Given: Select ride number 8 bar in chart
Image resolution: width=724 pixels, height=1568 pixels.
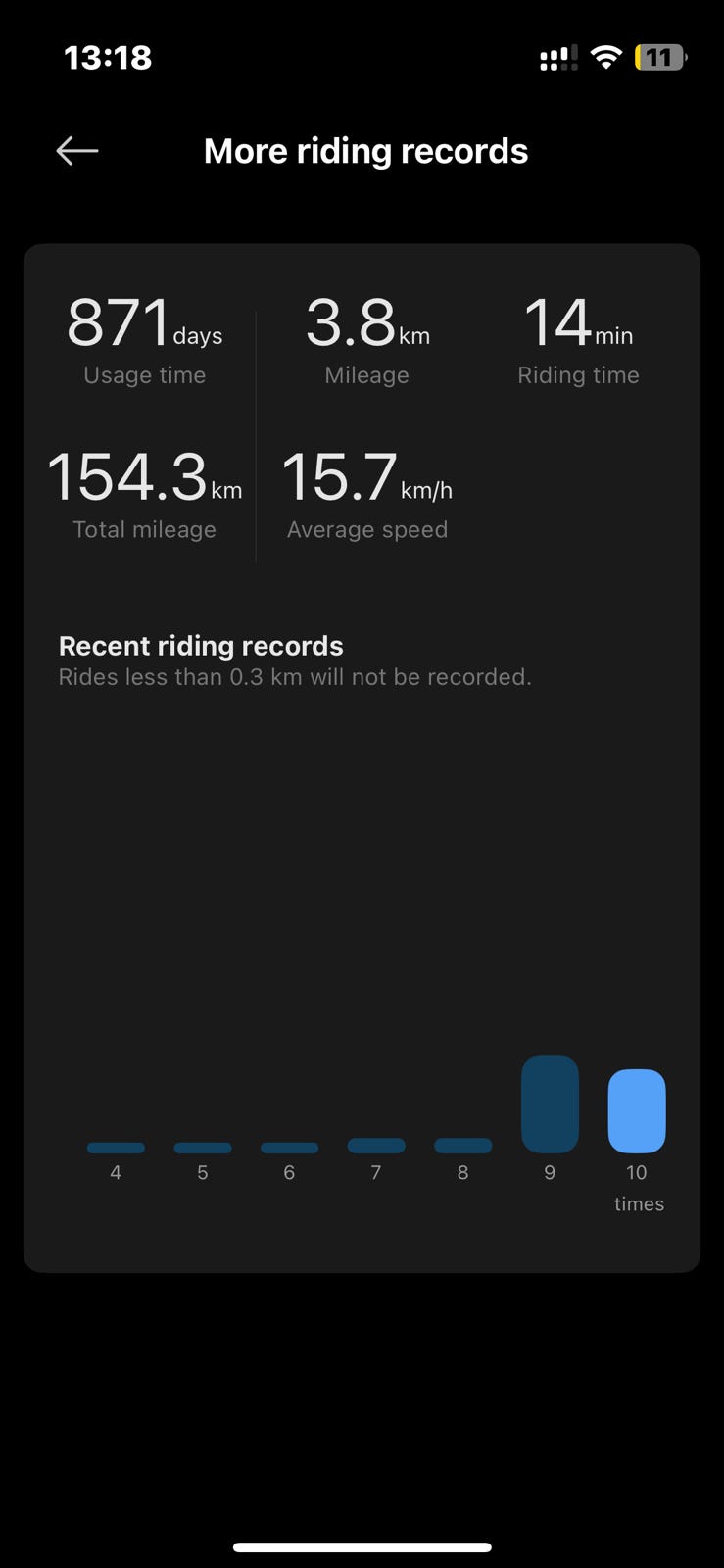Looking at the screenshot, I should 462,1145.
